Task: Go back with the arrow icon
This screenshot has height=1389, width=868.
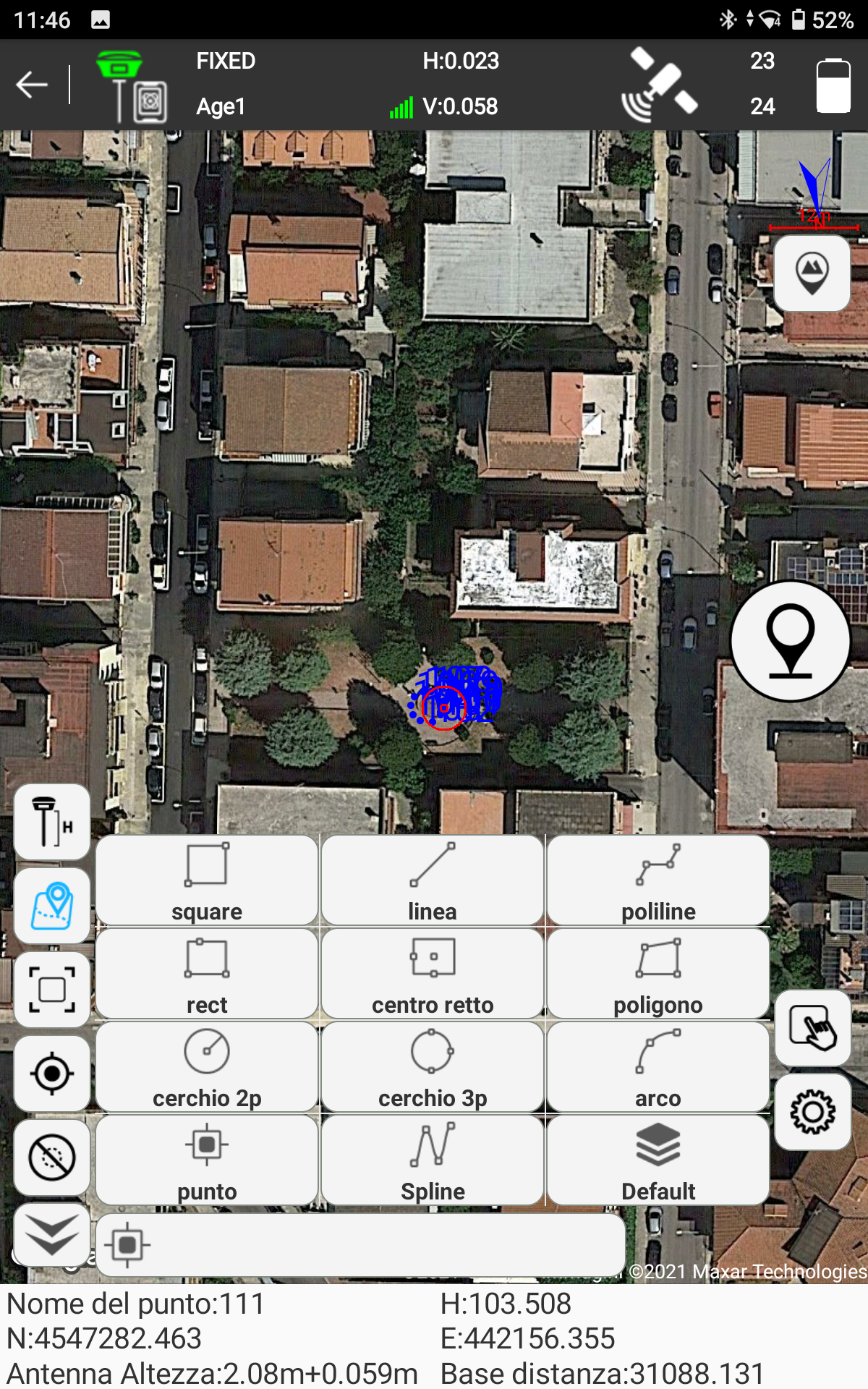Action: pyautogui.click(x=32, y=85)
